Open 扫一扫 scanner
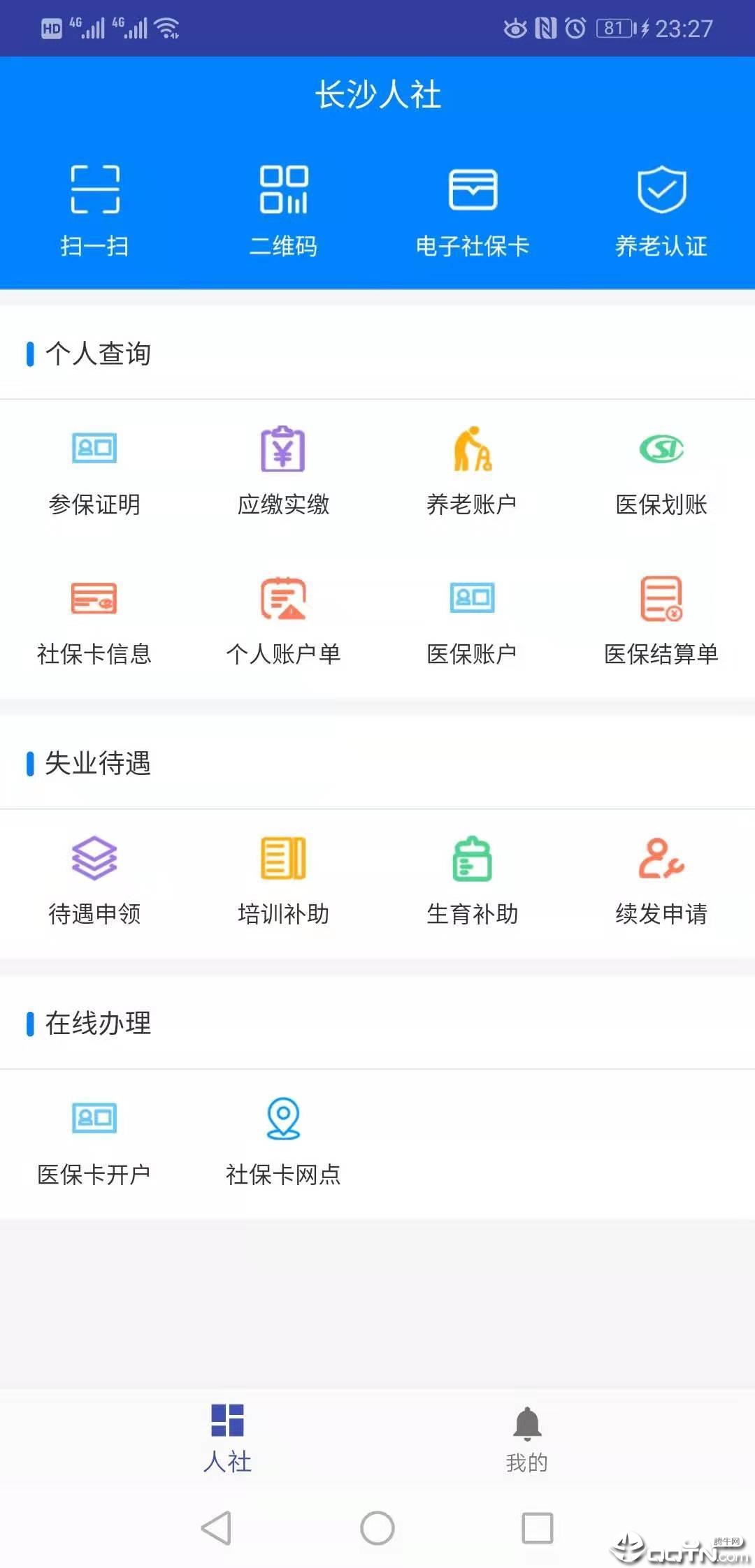Viewport: 755px width, 1568px height. coord(94,210)
